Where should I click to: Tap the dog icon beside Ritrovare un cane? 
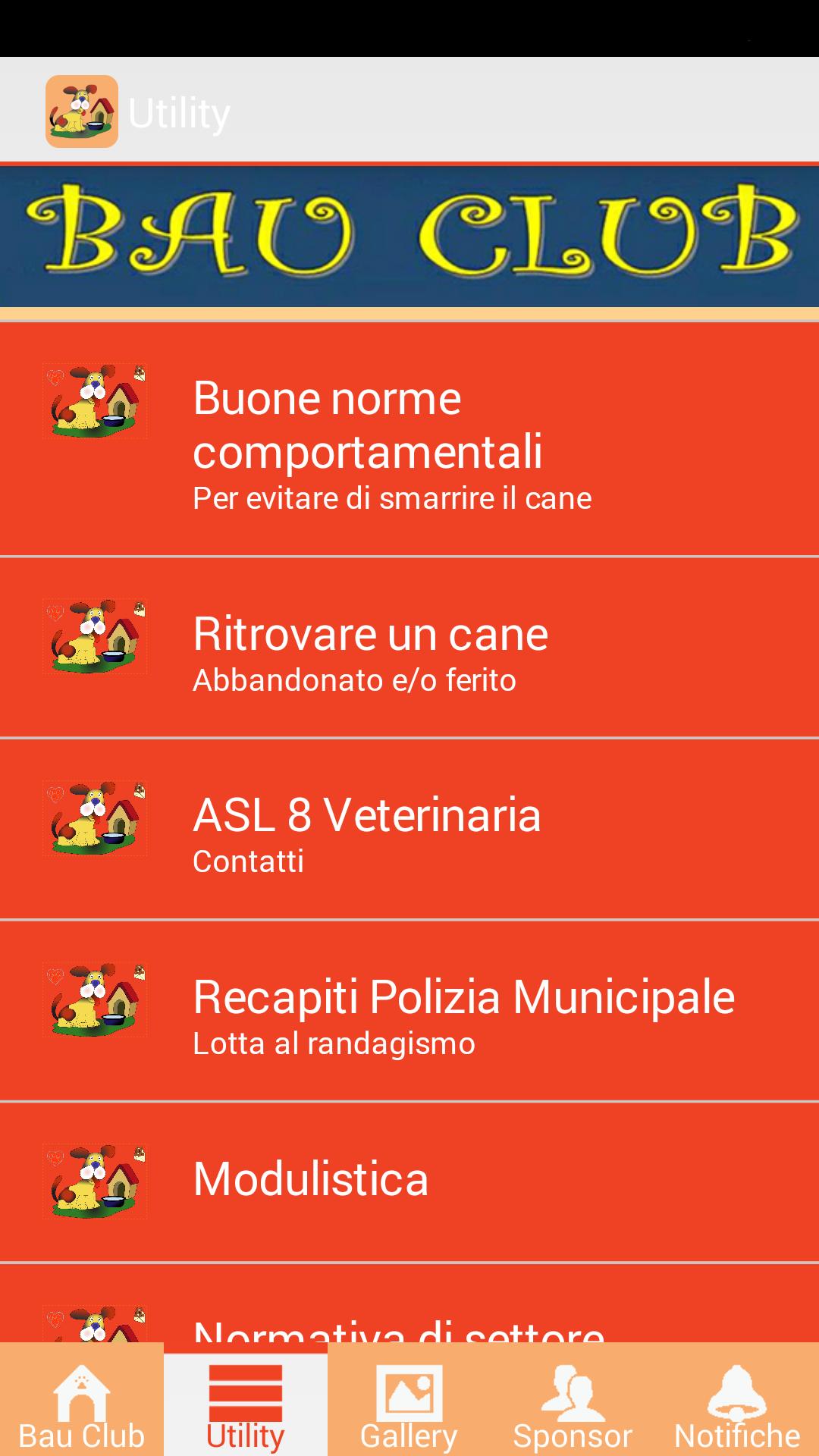(x=93, y=639)
